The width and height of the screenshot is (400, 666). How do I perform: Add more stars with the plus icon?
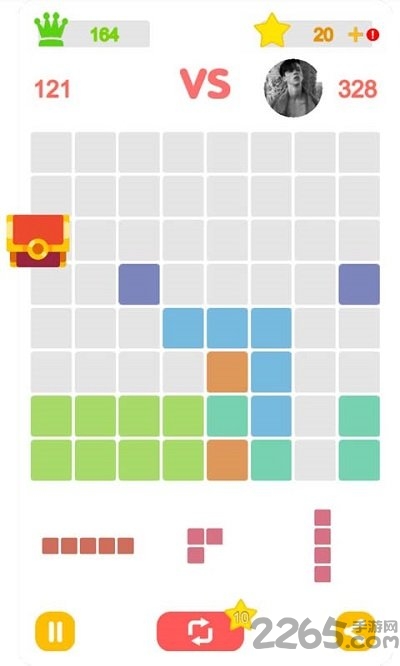[355, 34]
